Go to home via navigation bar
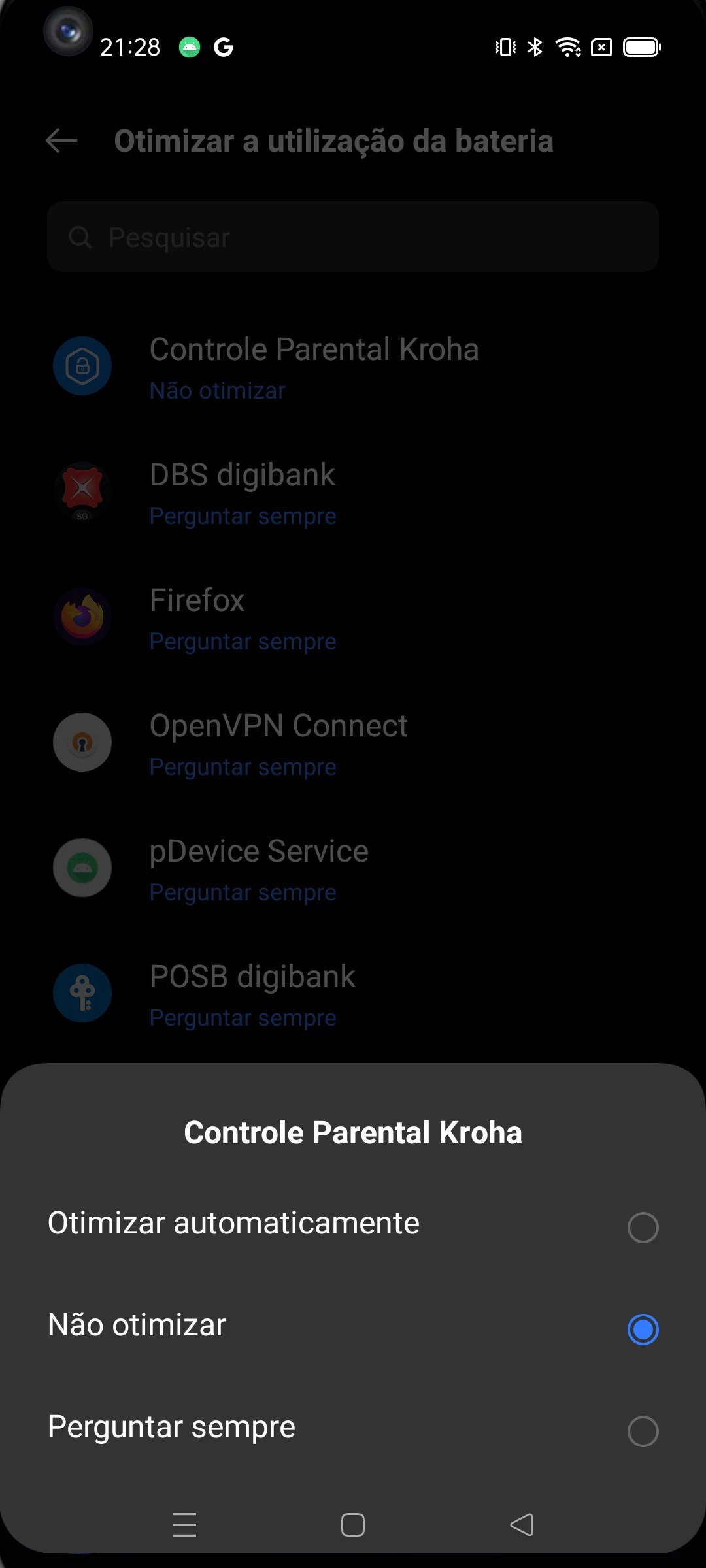The image size is (706, 1568). pos(353,1525)
